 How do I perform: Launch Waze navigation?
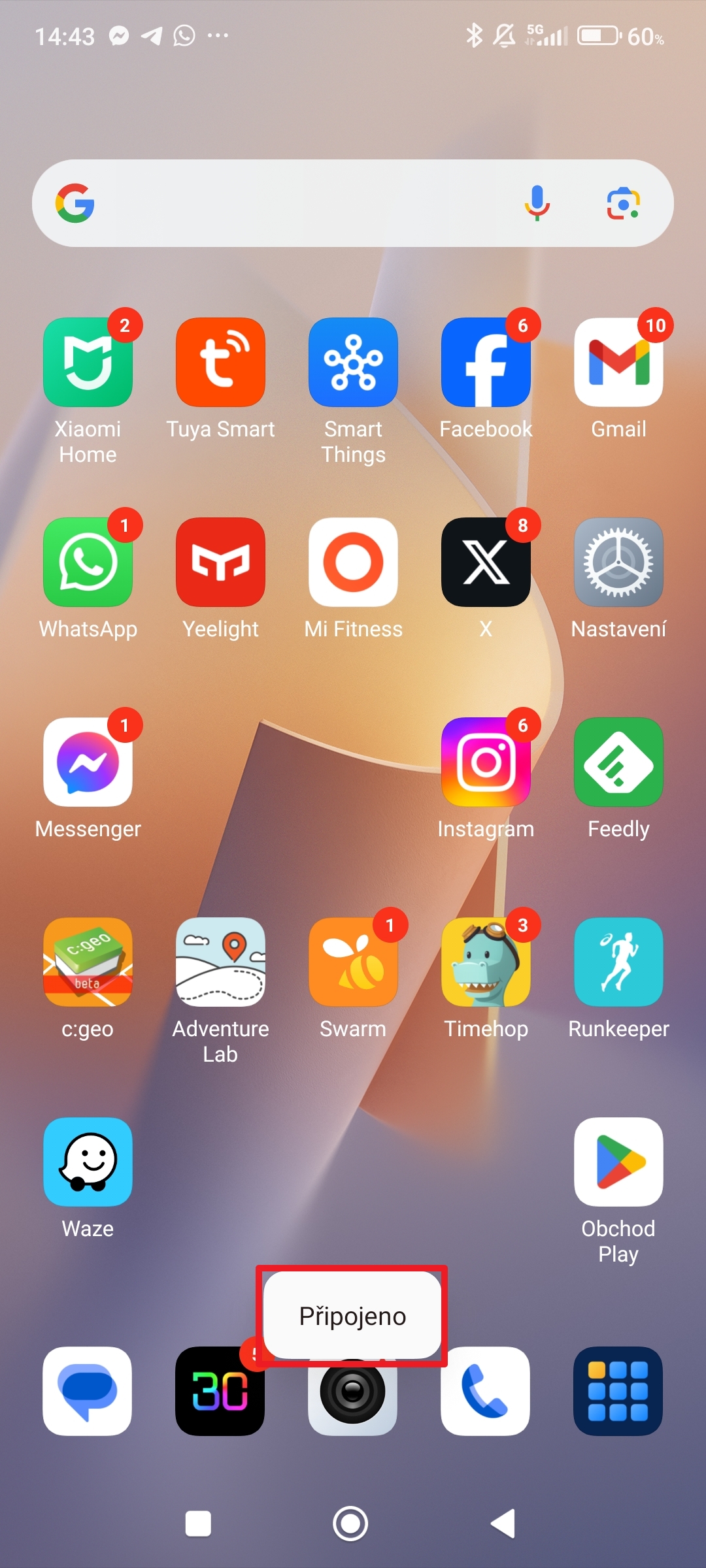(x=88, y=1162)
